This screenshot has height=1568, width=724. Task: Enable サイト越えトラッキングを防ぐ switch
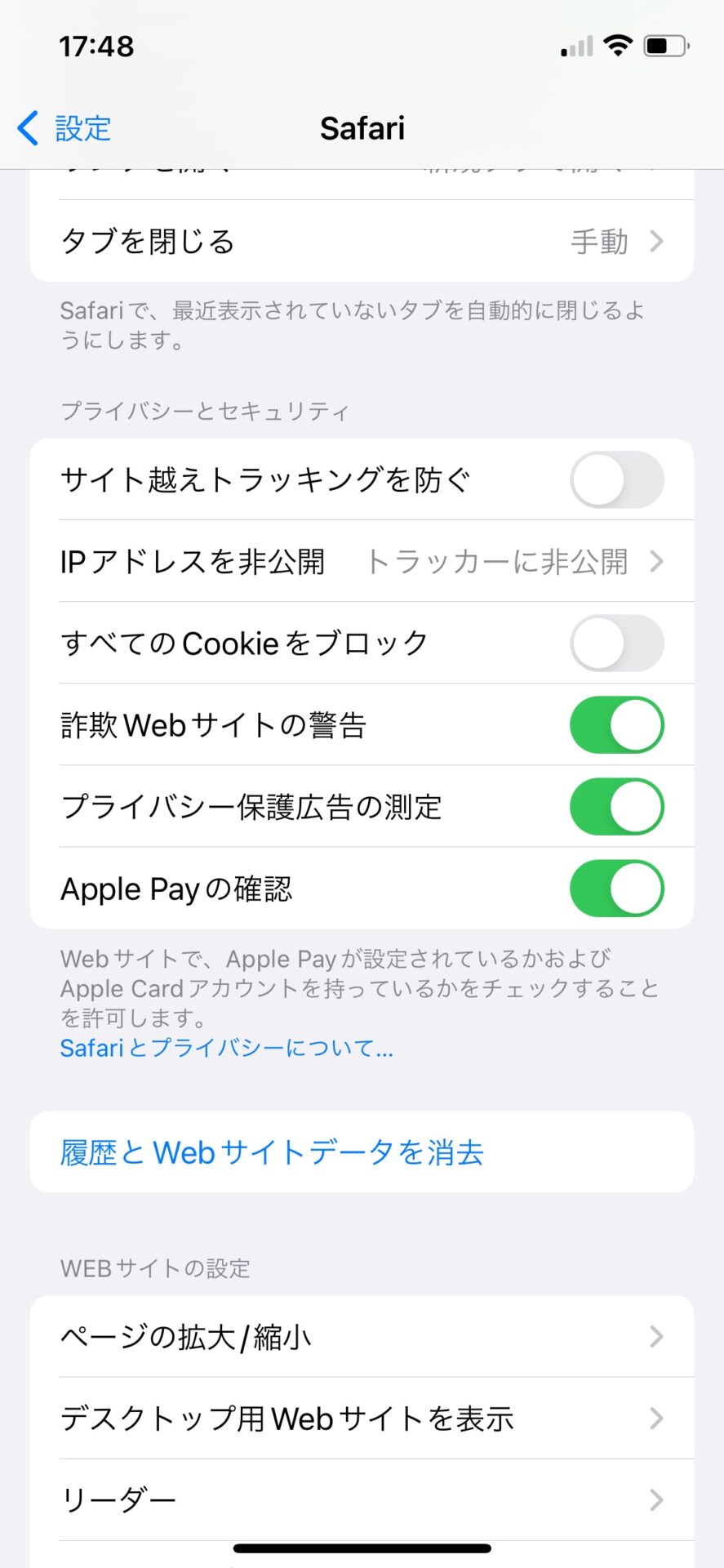tap(616, 479)
